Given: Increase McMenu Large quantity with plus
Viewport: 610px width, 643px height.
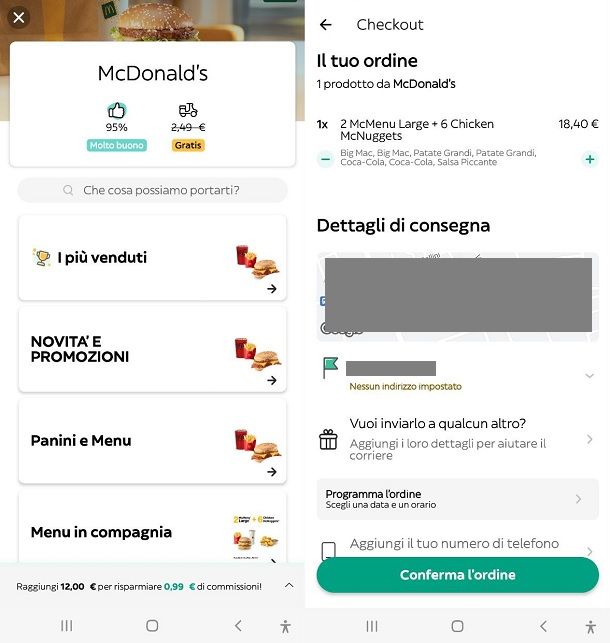Looking at the screenshot, I should coord(589,159).
